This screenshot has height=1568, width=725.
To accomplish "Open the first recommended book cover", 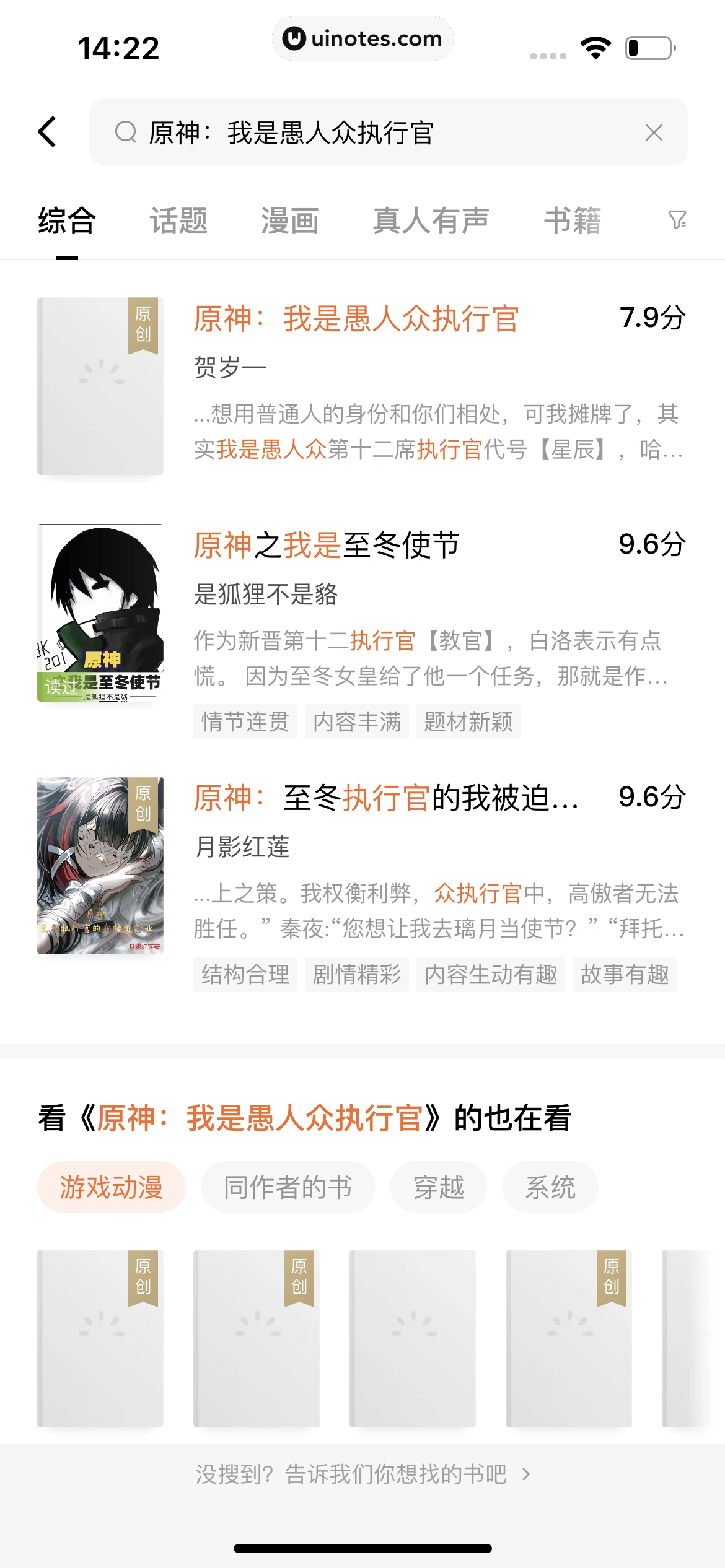I will [100, 1338].
